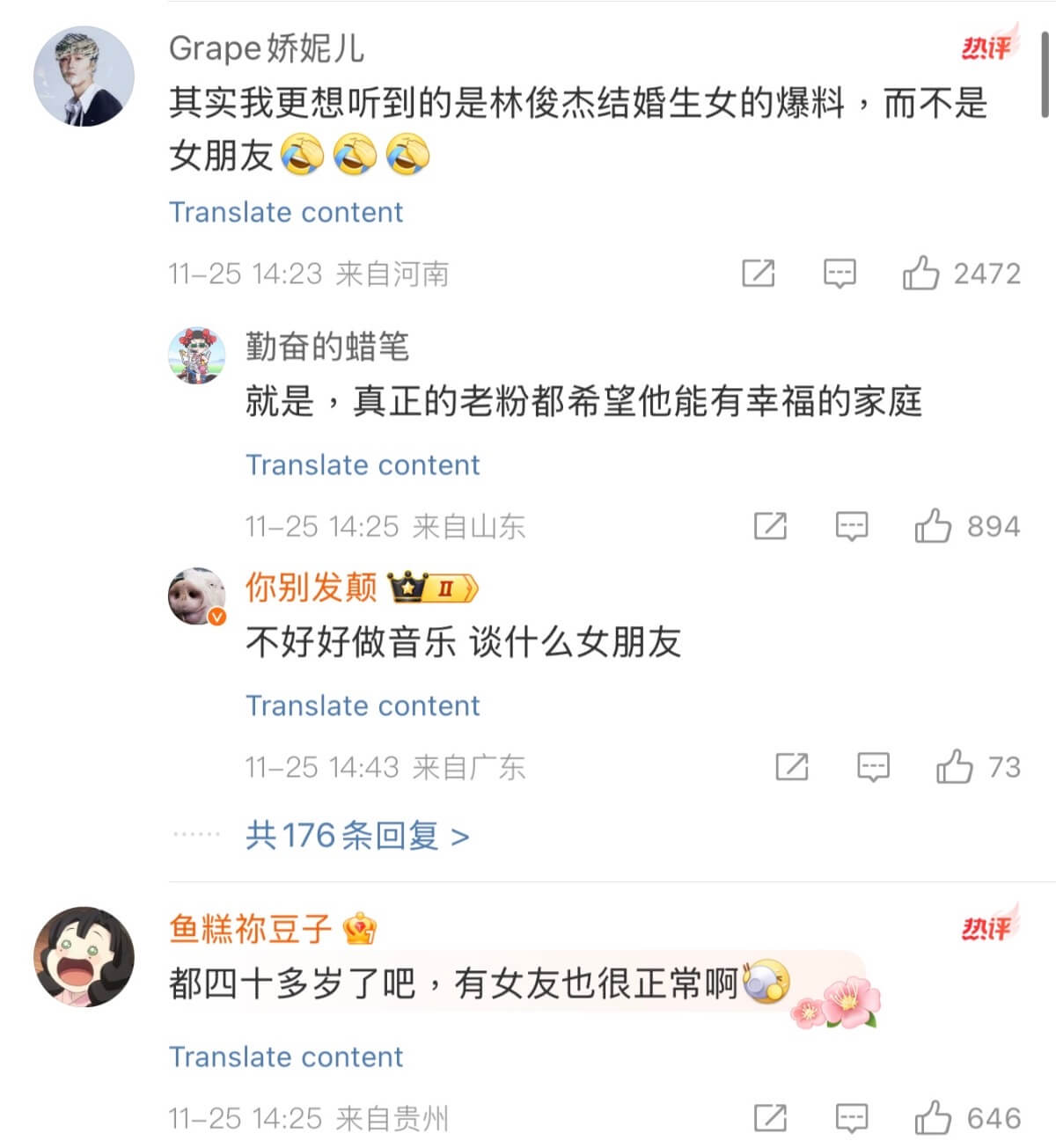The image size is (1056, 1148).
Task: Like 勤奋的蜡笔's reply with 894 likes
Action: click(x=933, y=526)
